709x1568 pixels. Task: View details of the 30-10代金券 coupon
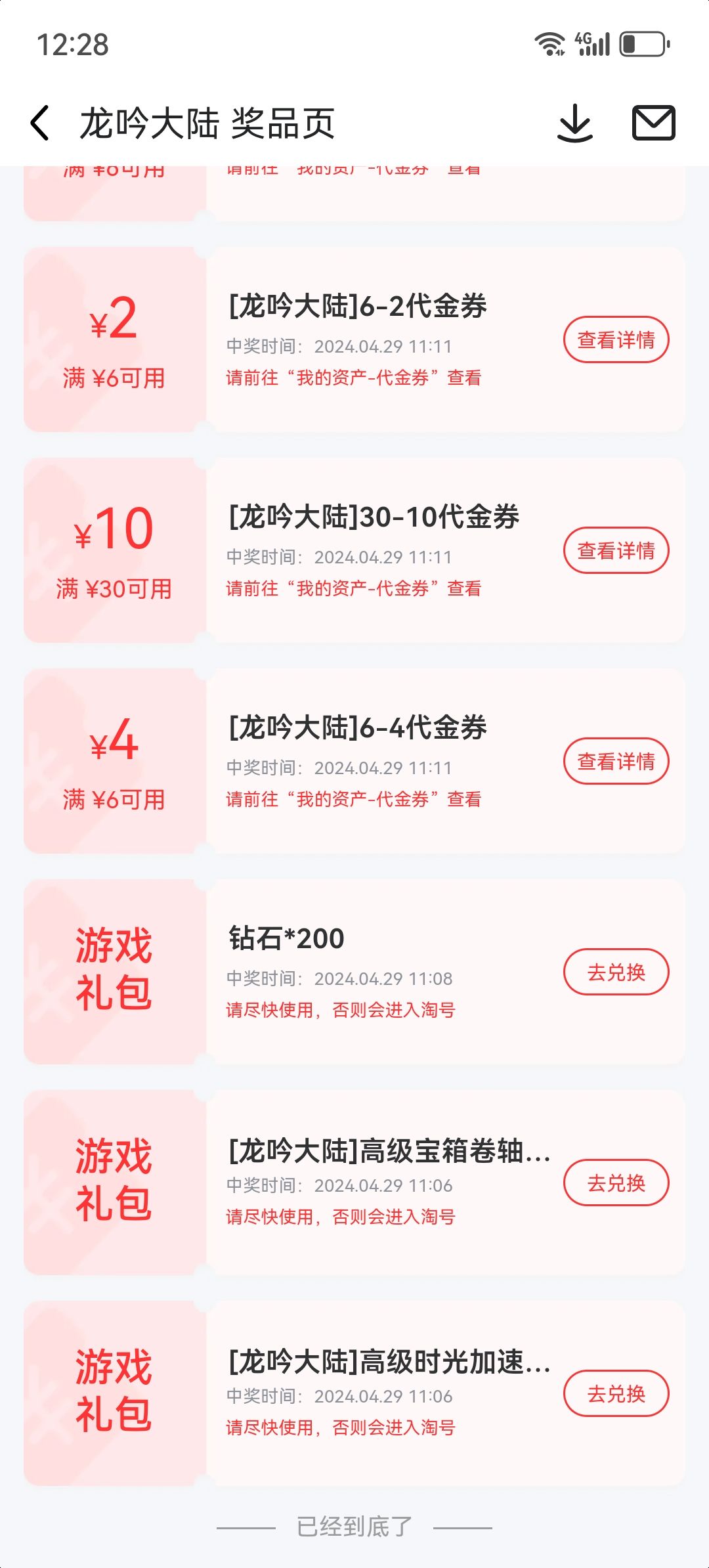coord(616,550)
